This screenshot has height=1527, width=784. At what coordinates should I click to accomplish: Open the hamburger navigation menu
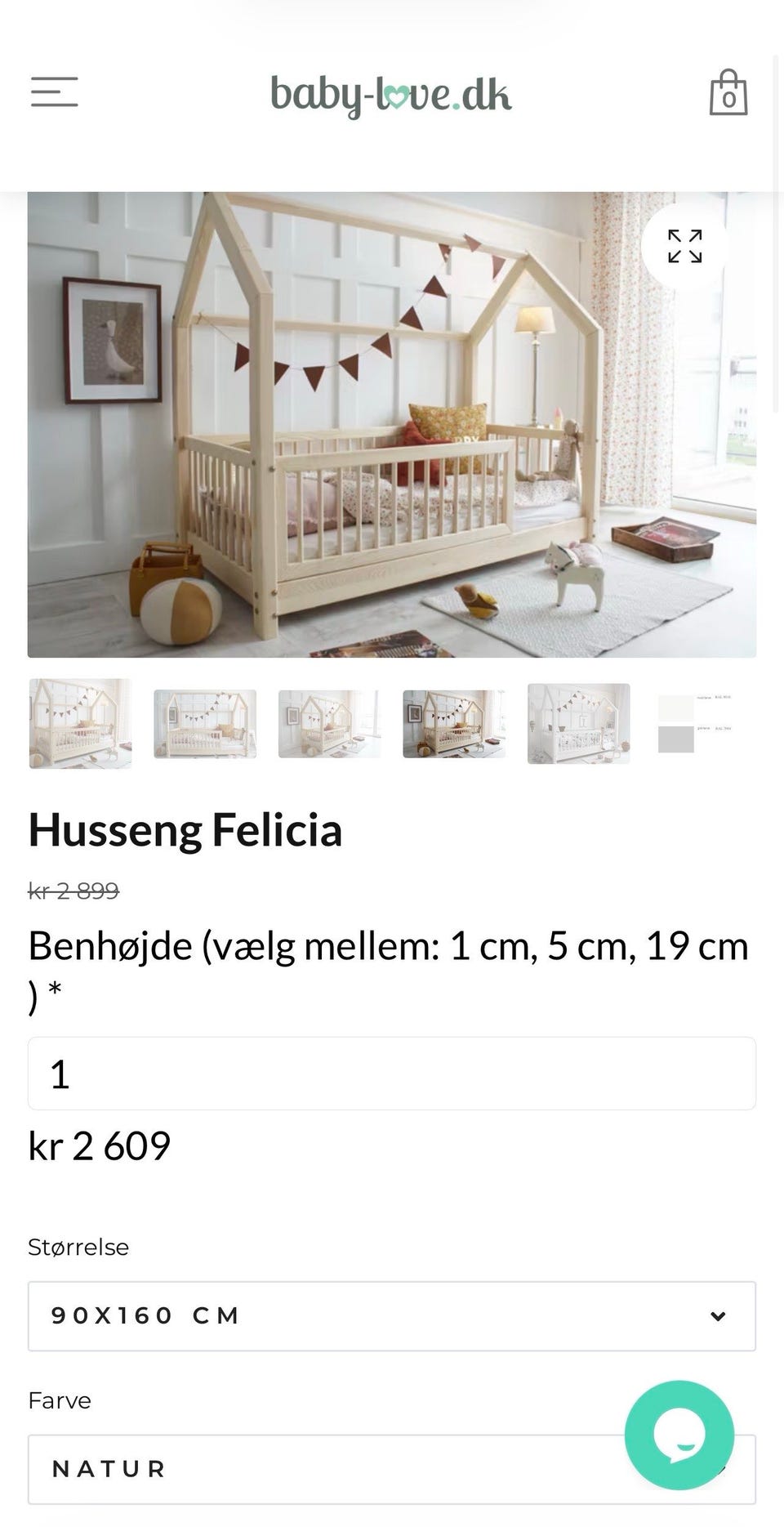(x=55, y=92)
